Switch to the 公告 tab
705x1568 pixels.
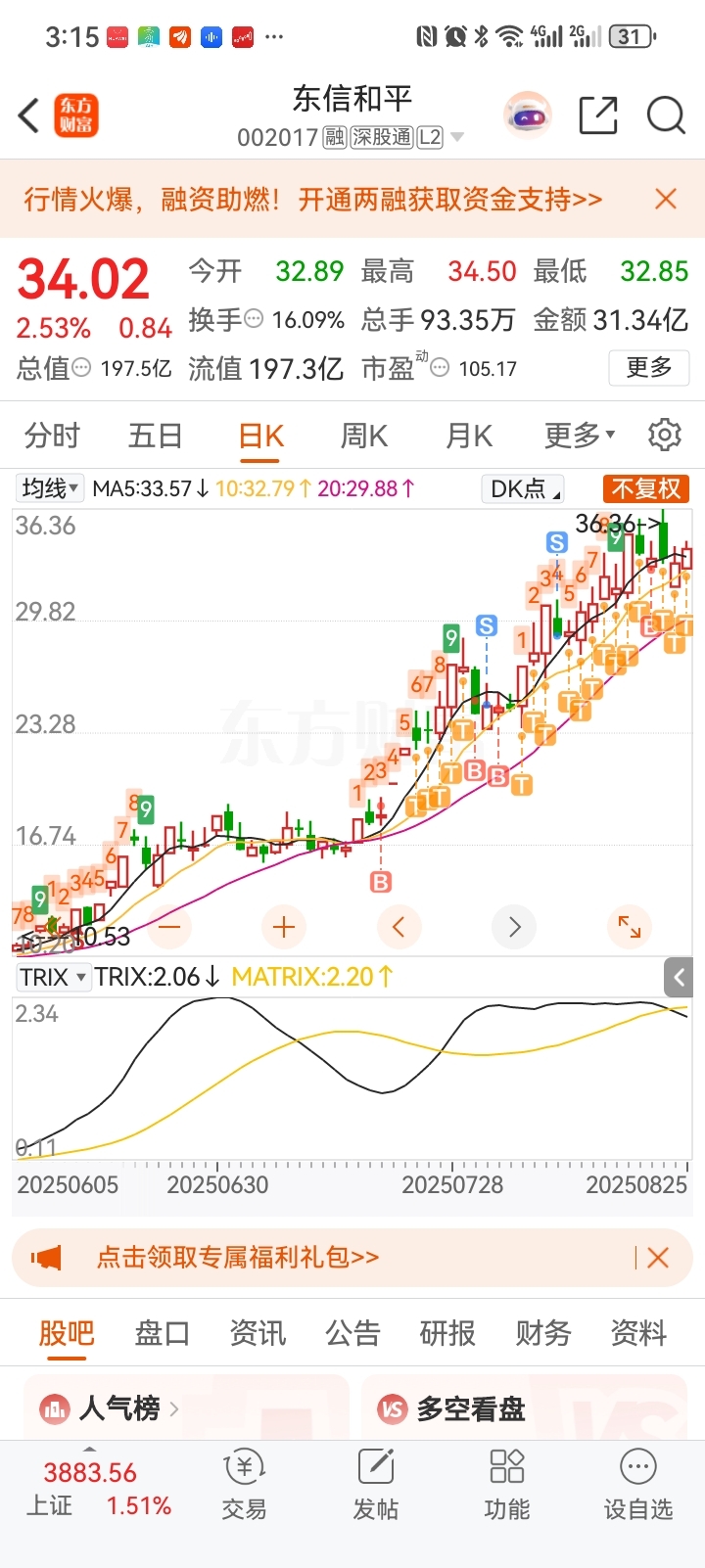point(352,1333)
